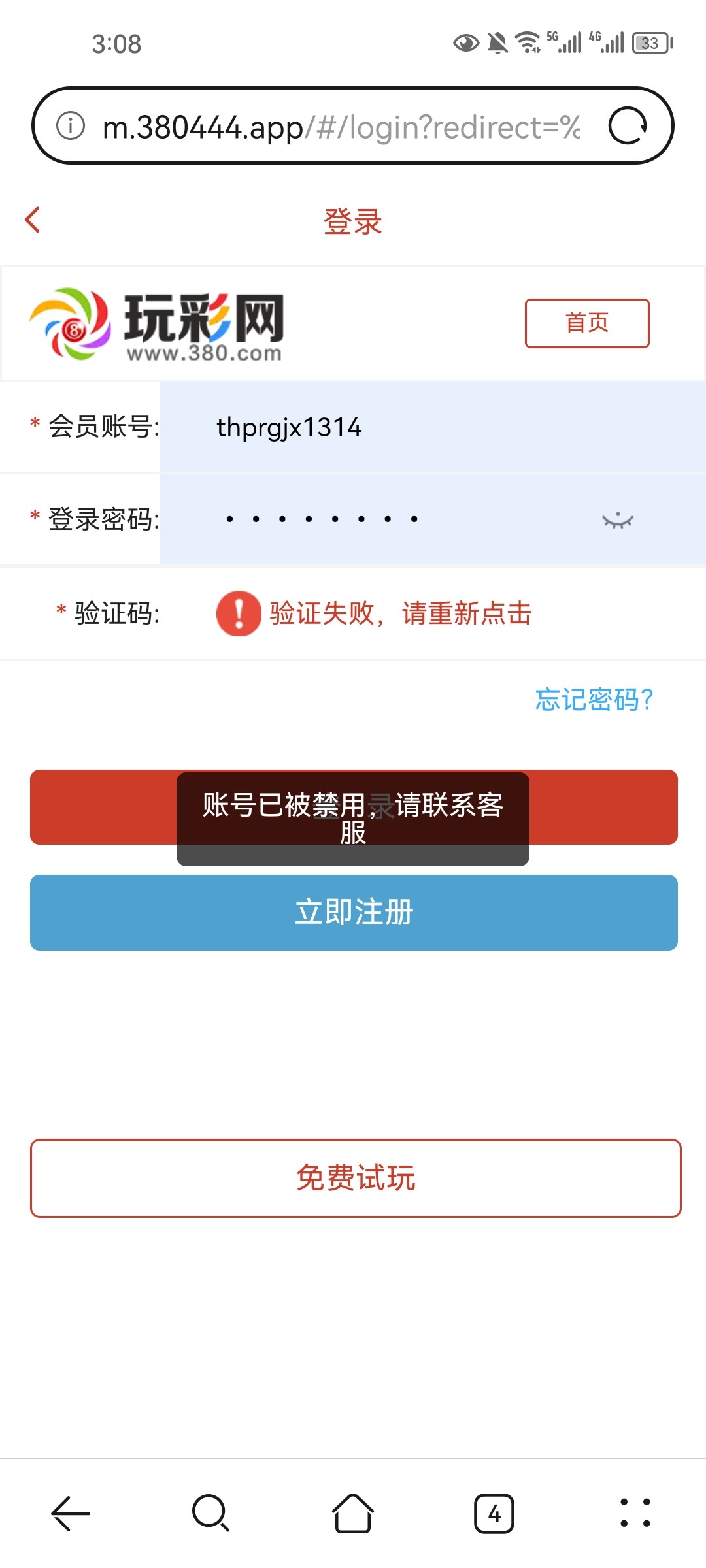View site info in the address bar
The image size is (706, 1568).
click(x=71, y=125)
